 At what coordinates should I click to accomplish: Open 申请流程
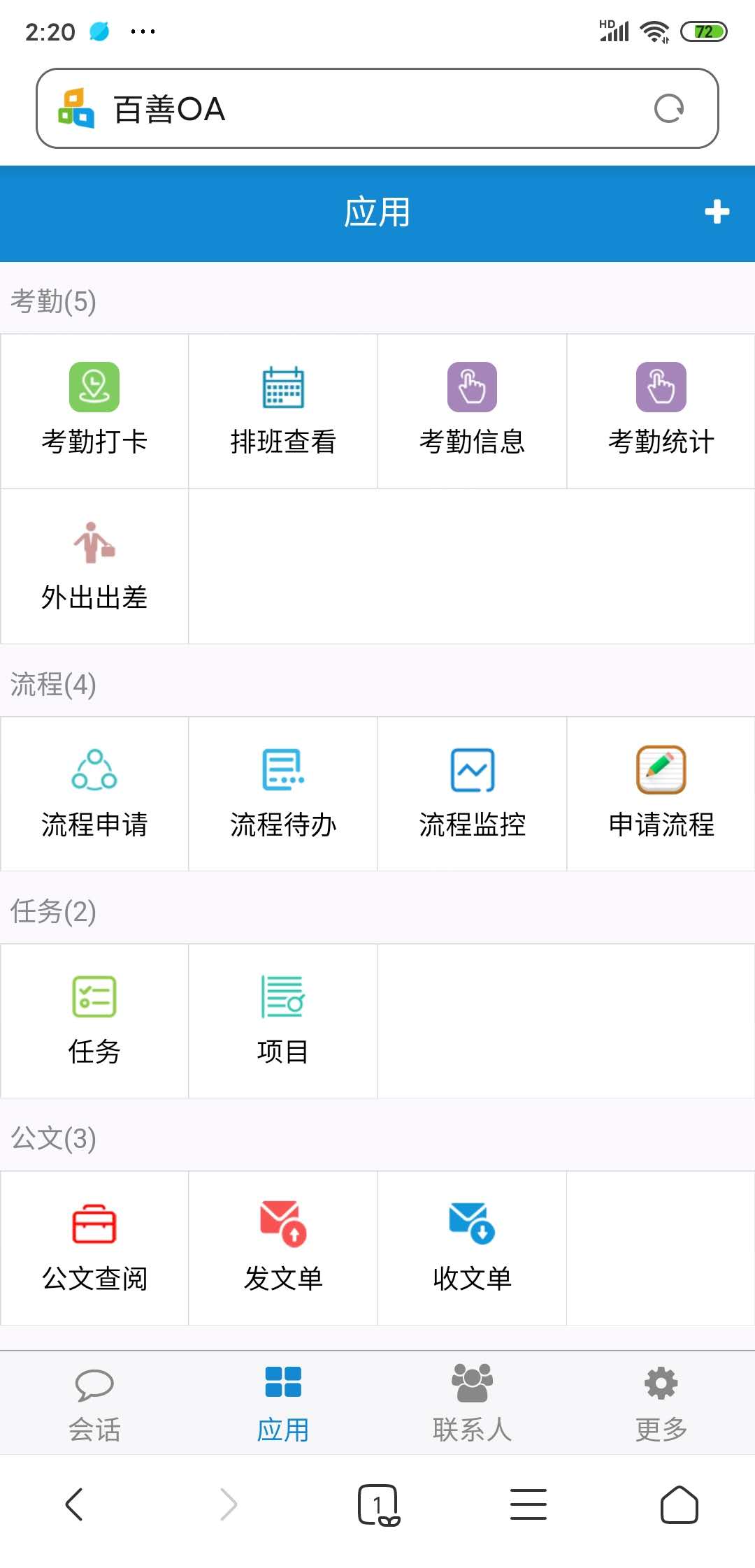(x=661, y=794)
